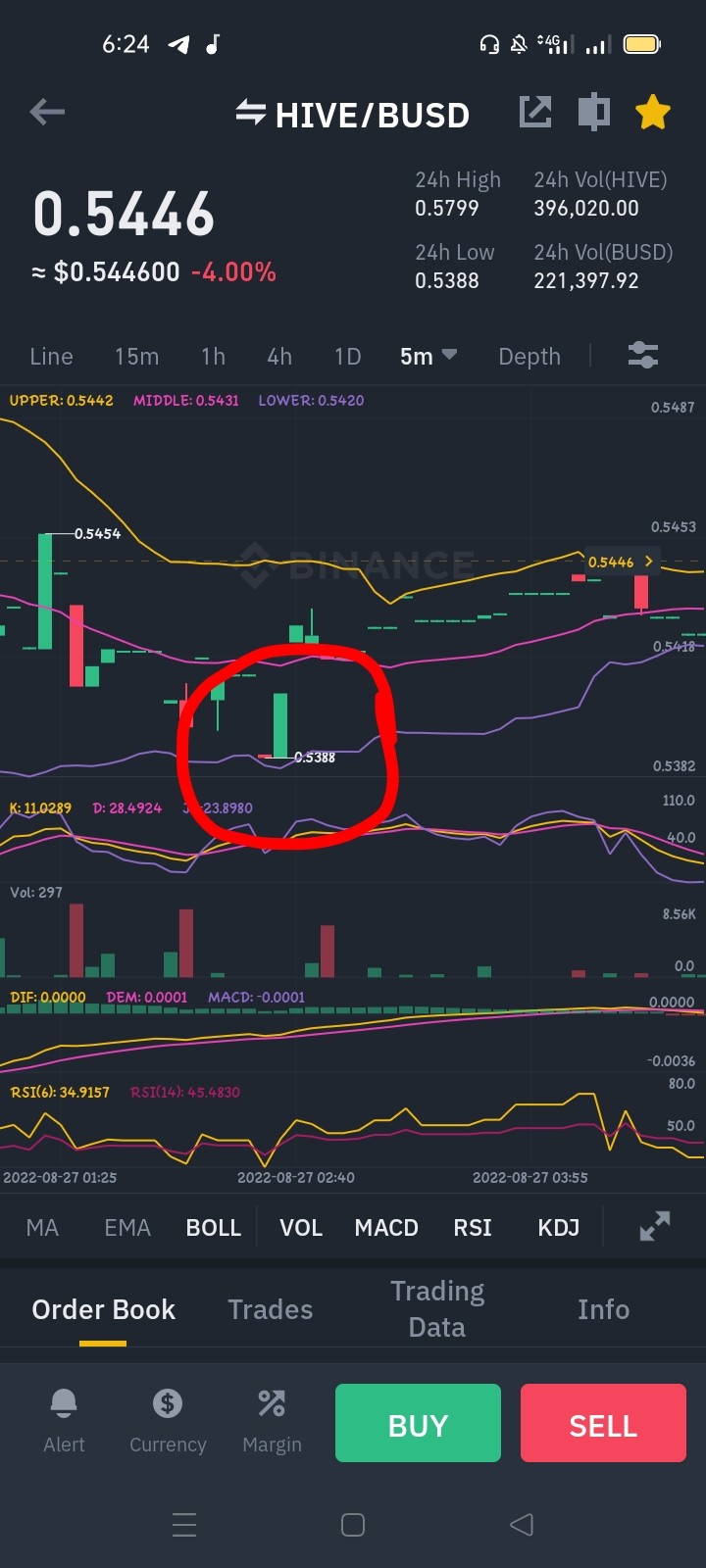Tap the green BUY button

coord(418,1423)
